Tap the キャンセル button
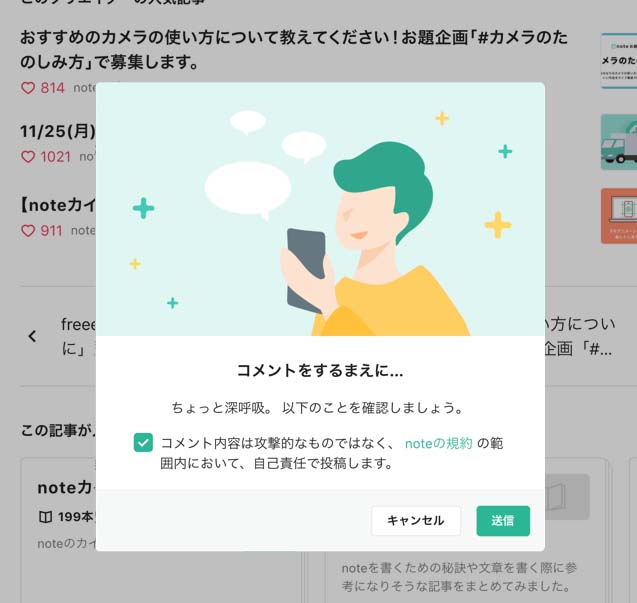This screenshot has width=637, height=603. coord(415,520)
